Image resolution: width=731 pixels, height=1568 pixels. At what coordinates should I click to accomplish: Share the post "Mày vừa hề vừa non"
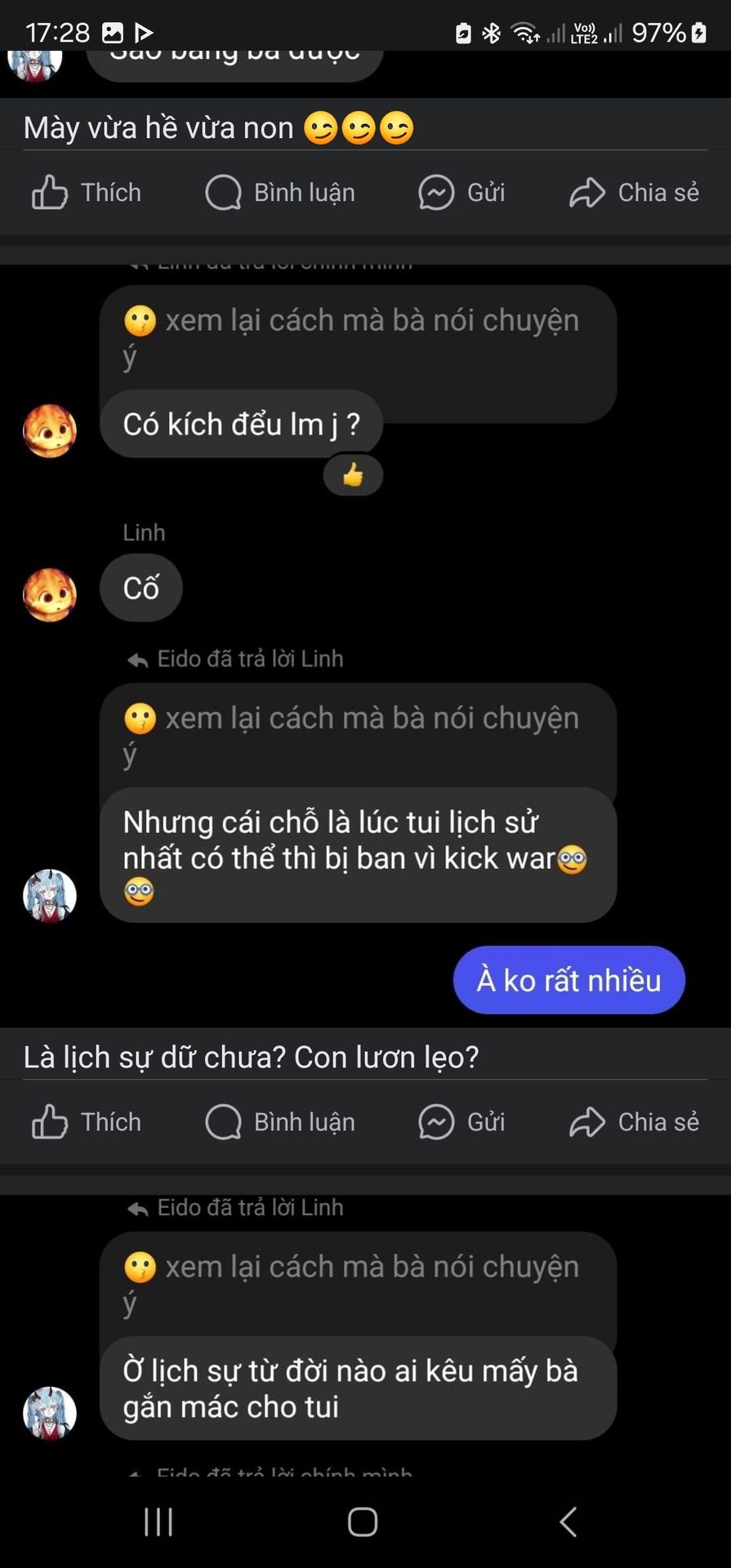(x=634, y=193)
